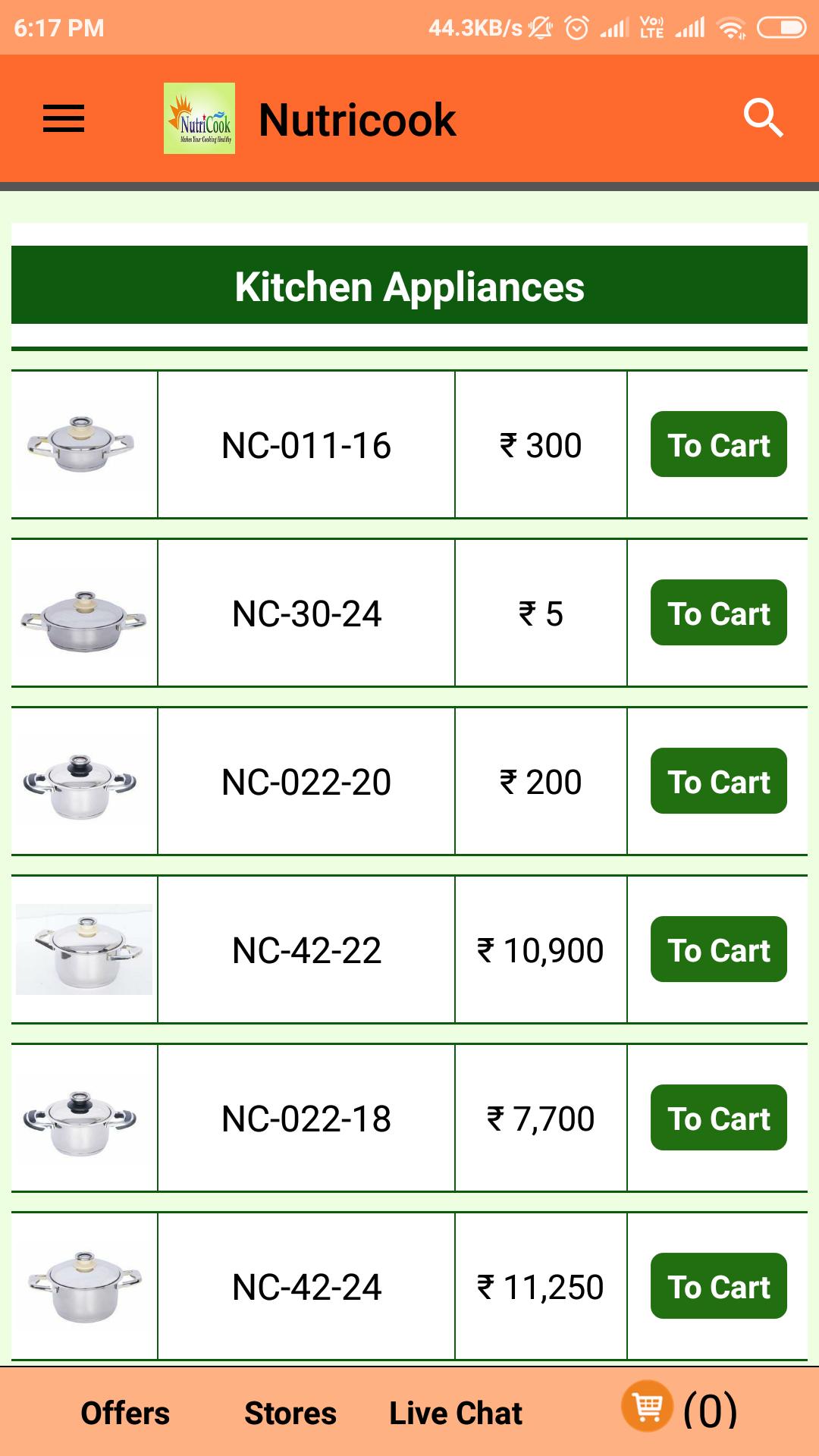Add NC-42-24 to the cart
Image resolution: width=819 pixels, height=1456 pixels.
click(x=717, y=1286)
